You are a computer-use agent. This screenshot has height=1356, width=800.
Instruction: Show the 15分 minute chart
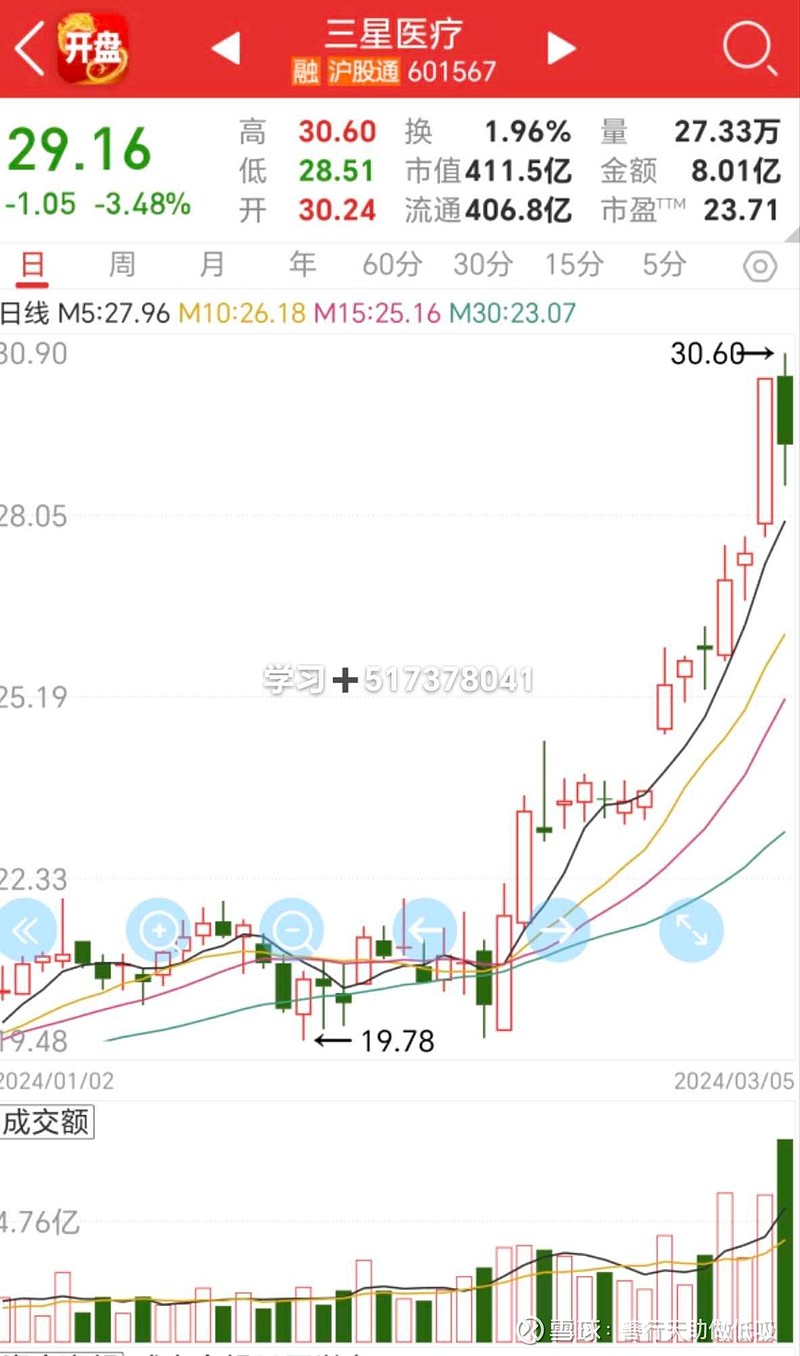[x=573, y=265]
